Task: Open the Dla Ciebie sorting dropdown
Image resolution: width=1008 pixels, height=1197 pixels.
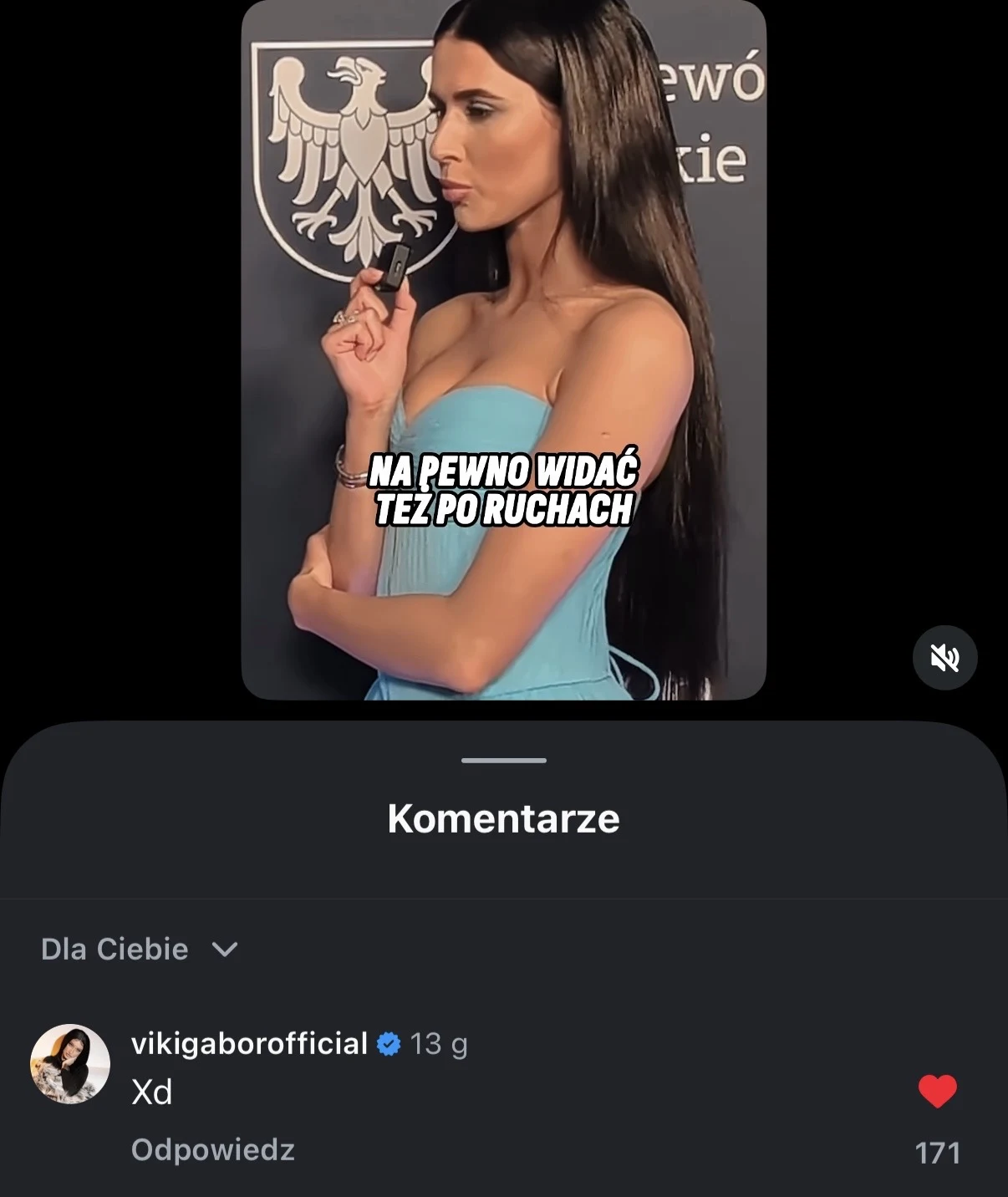Action: tap(138, 950)
